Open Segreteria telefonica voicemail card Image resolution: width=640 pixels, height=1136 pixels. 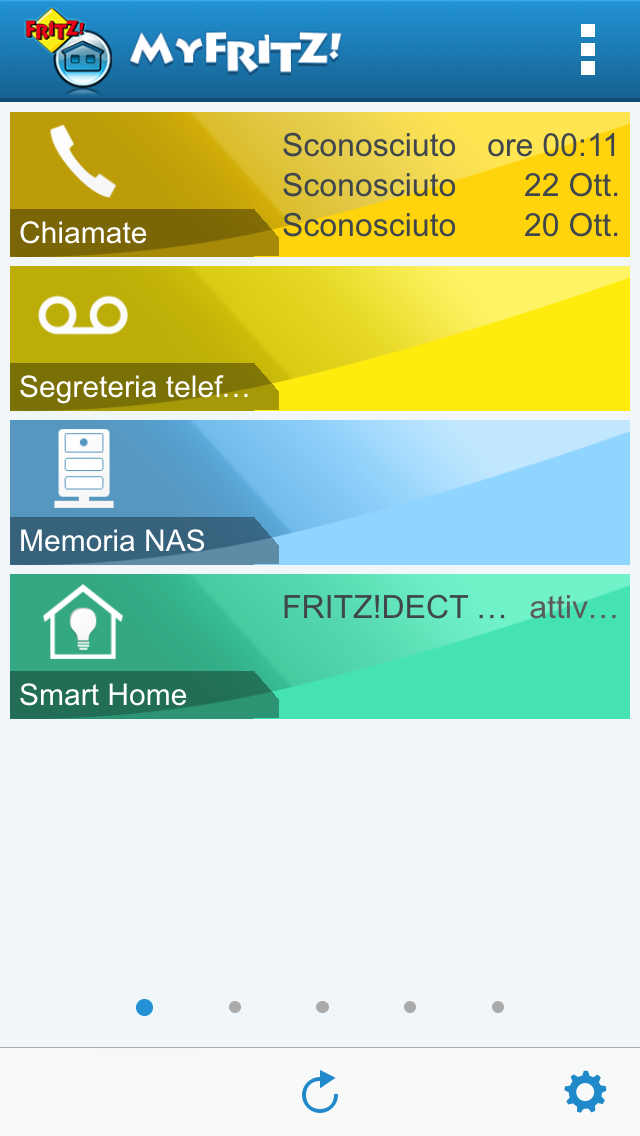point(320,339)
